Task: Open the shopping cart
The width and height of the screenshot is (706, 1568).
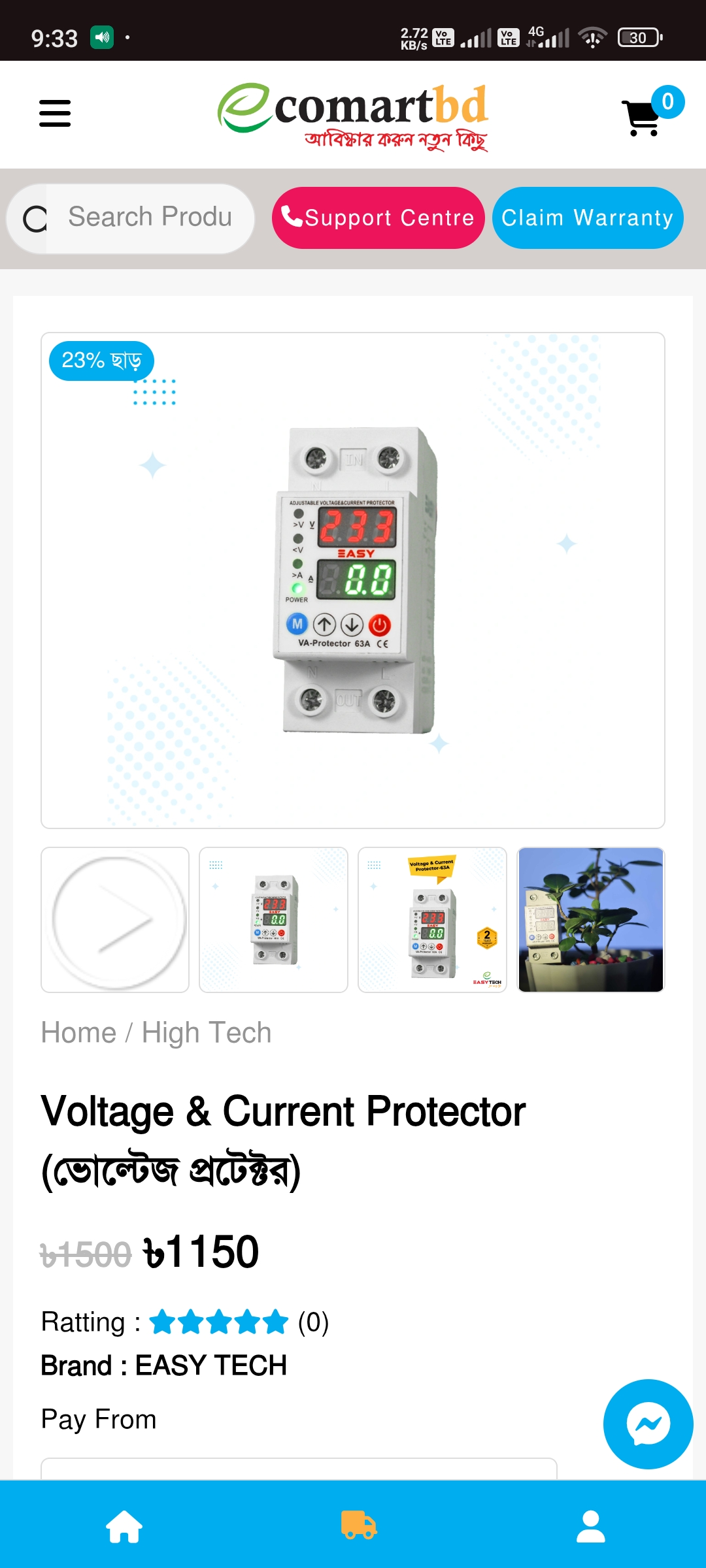Action: [644, 118]
